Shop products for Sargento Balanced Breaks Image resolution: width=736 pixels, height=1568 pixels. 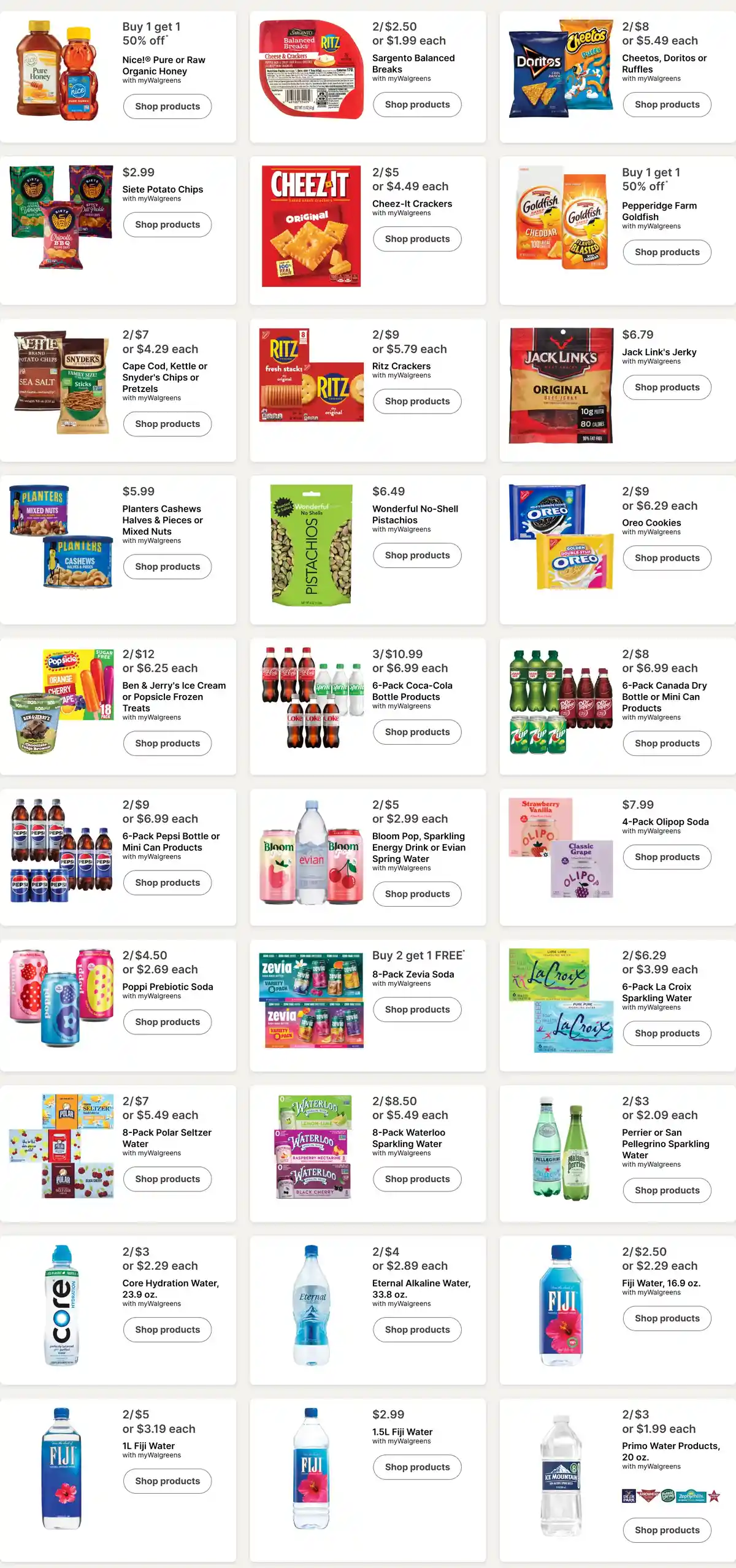417,104
